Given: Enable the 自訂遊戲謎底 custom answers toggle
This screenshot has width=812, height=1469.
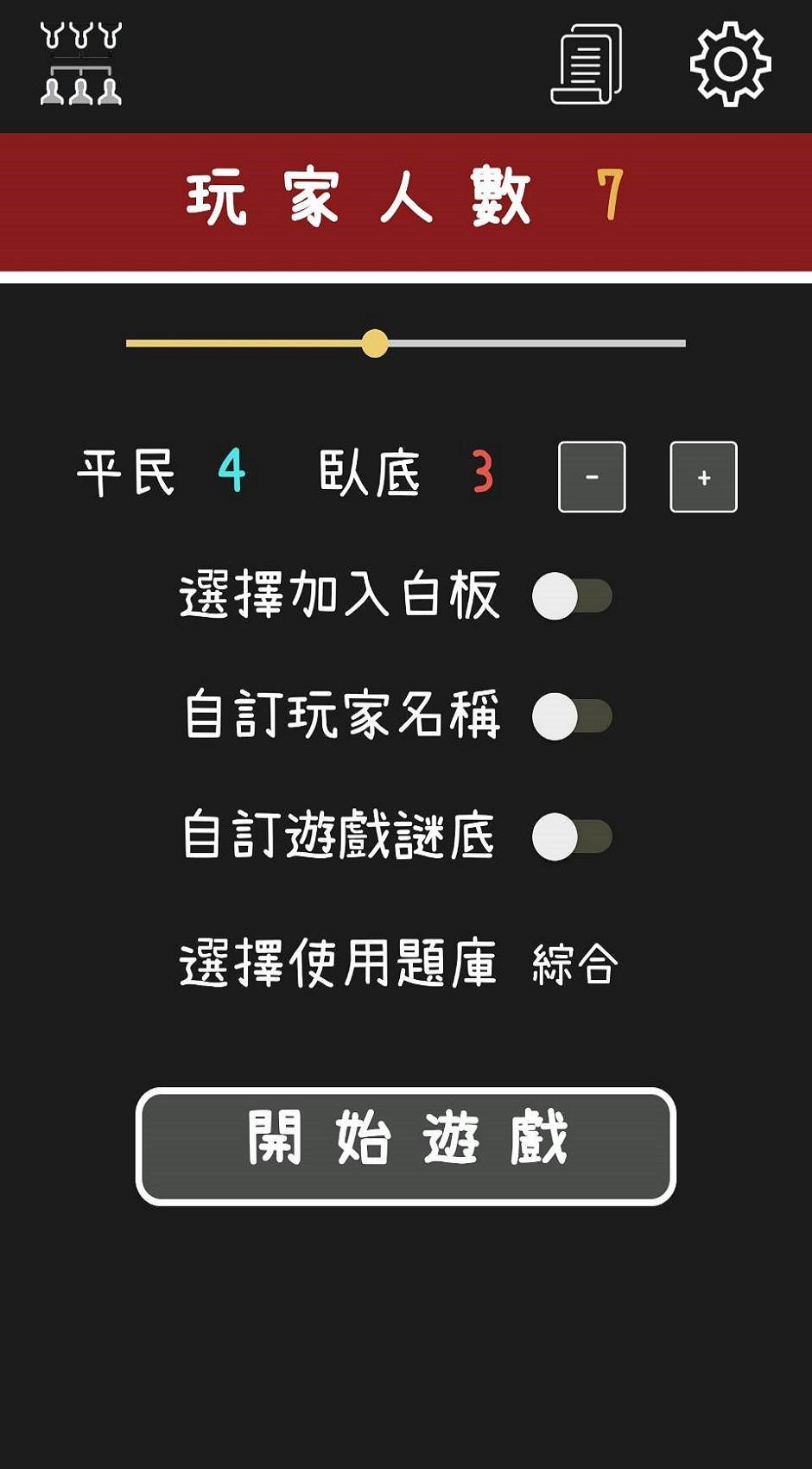Looking at the screenshot, I should 572,833.
